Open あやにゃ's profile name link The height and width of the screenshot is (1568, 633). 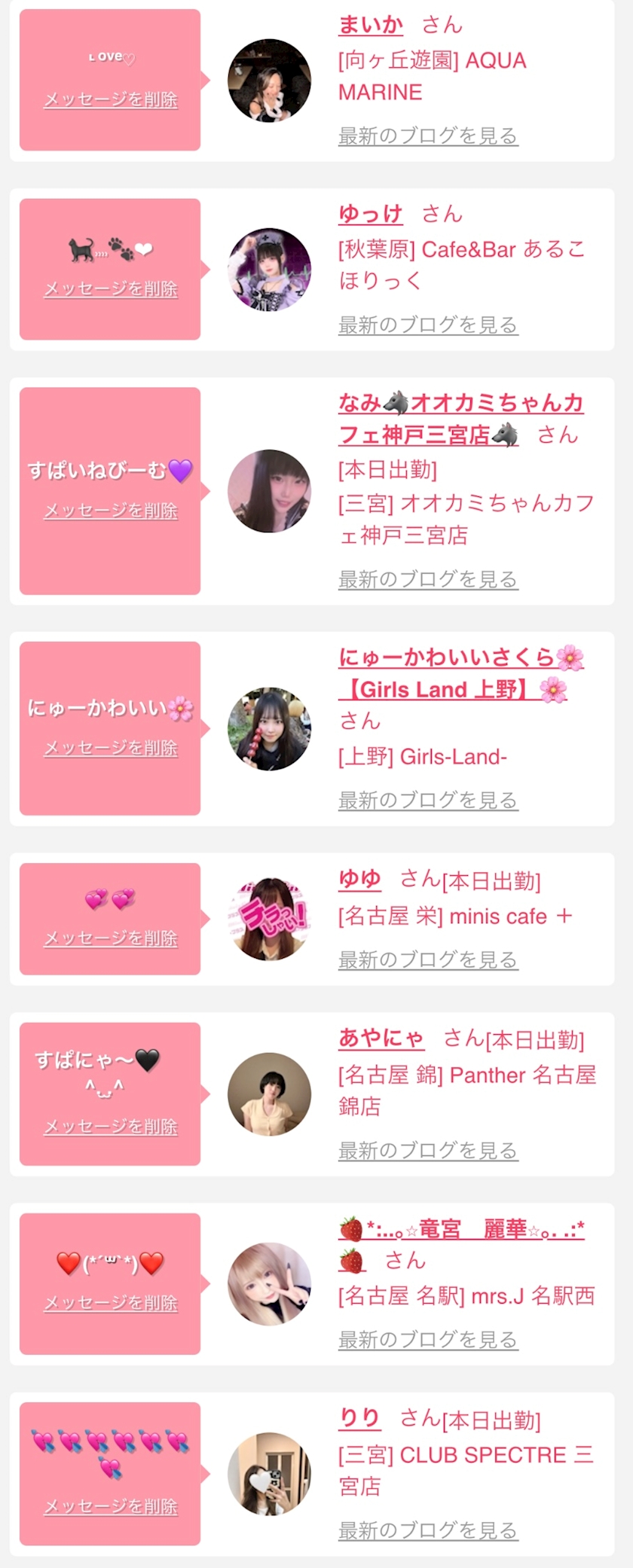pyautogui.click(x=381, y=1039)
